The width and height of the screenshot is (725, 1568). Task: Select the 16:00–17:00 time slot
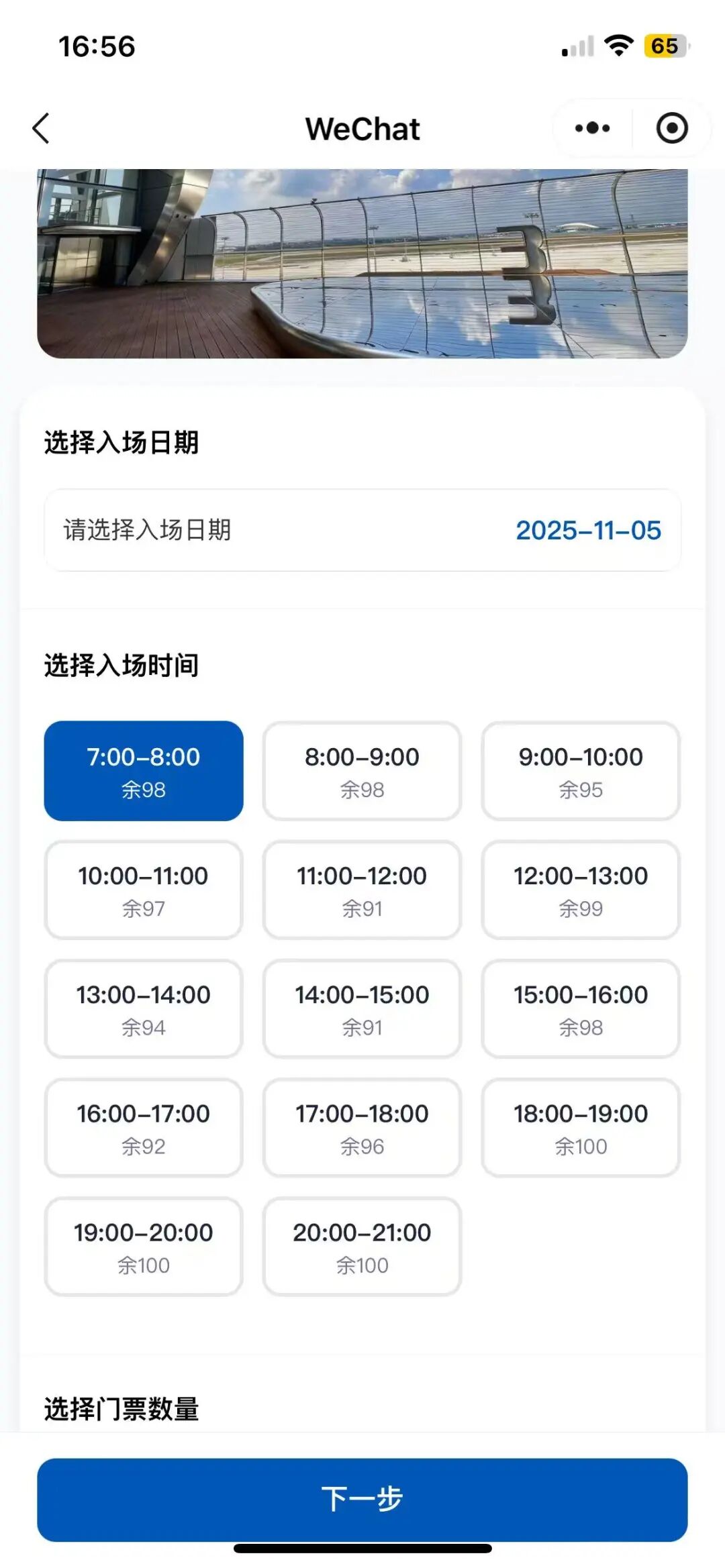point(144,1127)
